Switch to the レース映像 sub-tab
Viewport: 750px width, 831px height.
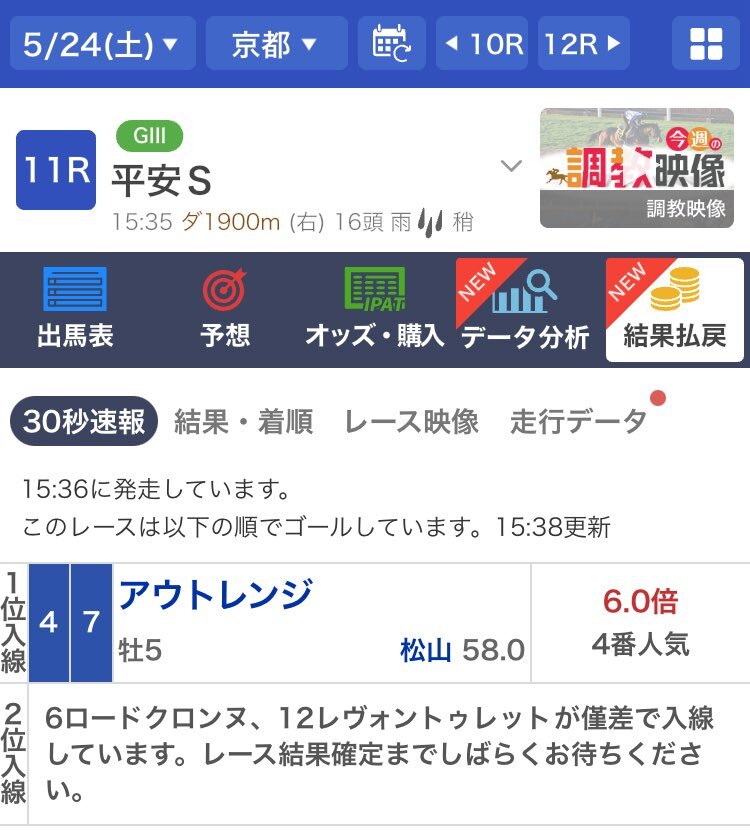pos(411,422)
